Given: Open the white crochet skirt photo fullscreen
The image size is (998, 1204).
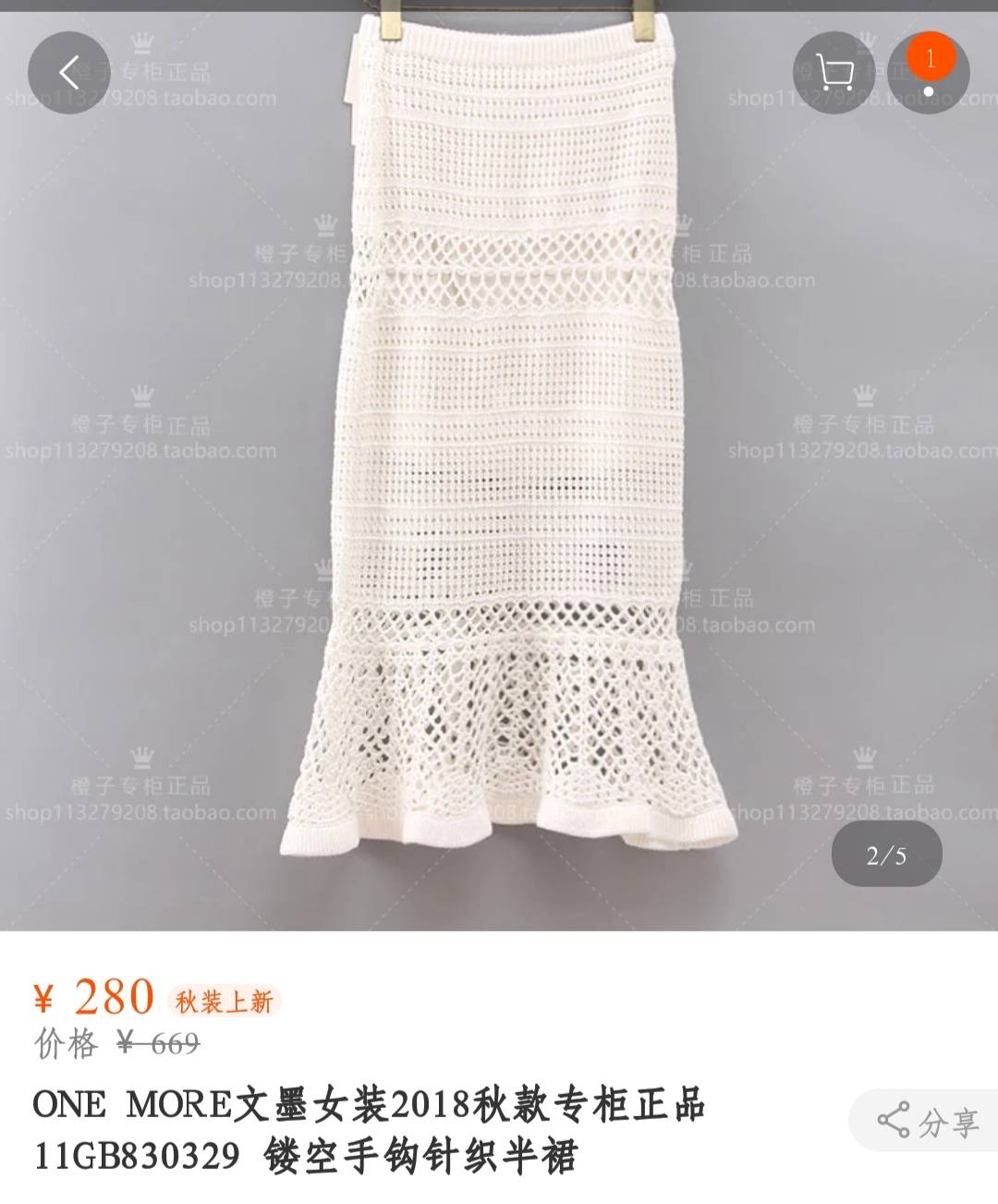Looking at the screenshot, I should coord(499,462).
